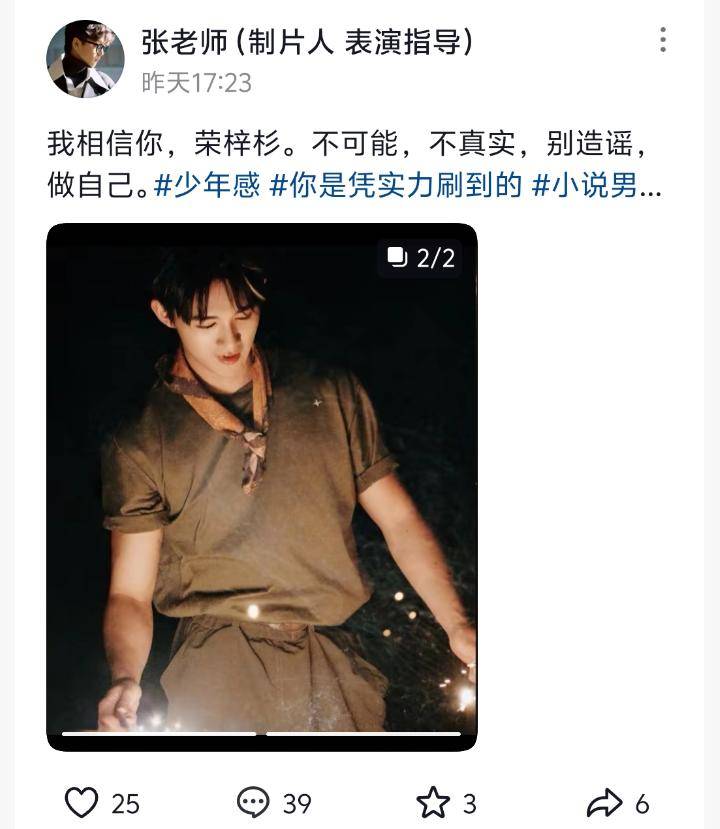Share this post
This screenshot has width=720, height=829.
[x=604, y=802]
